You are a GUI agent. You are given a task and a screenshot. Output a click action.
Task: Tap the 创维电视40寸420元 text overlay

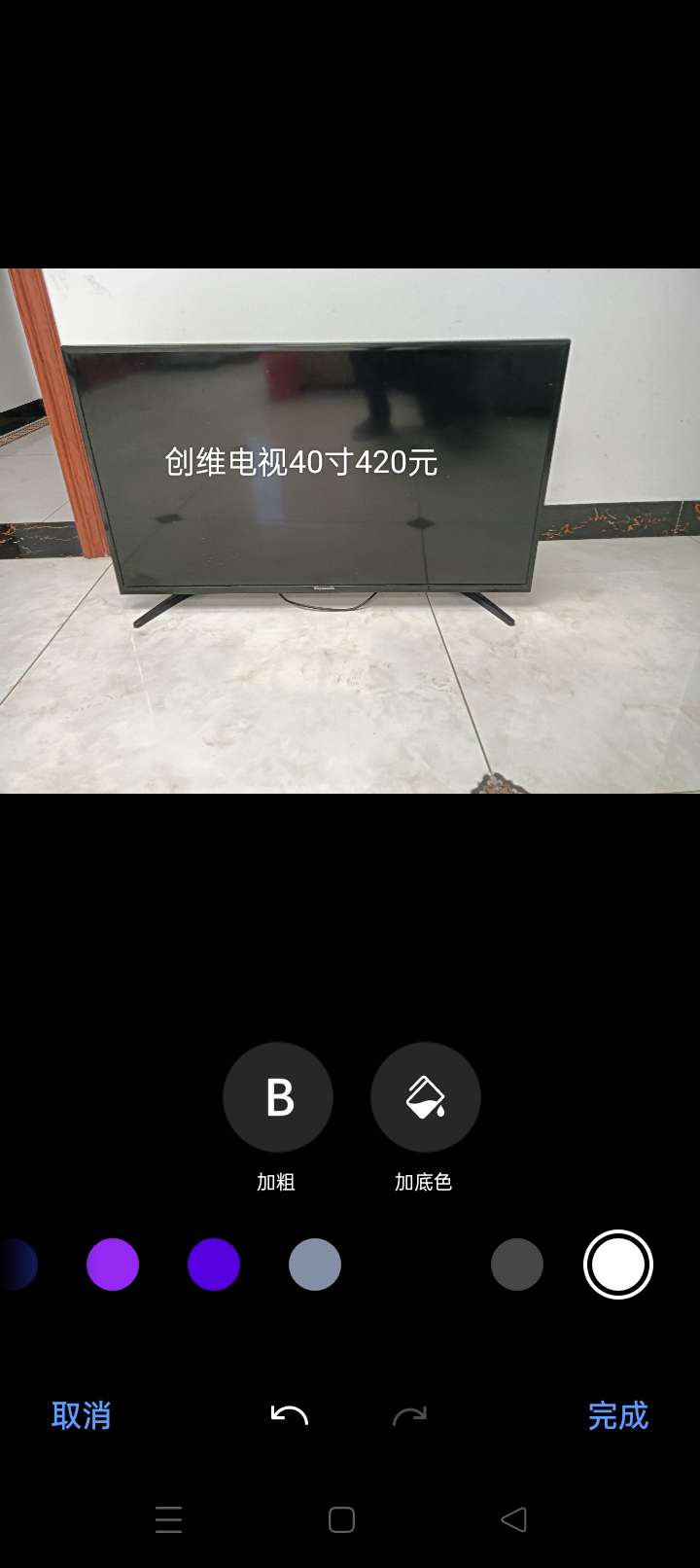point(300,462)
